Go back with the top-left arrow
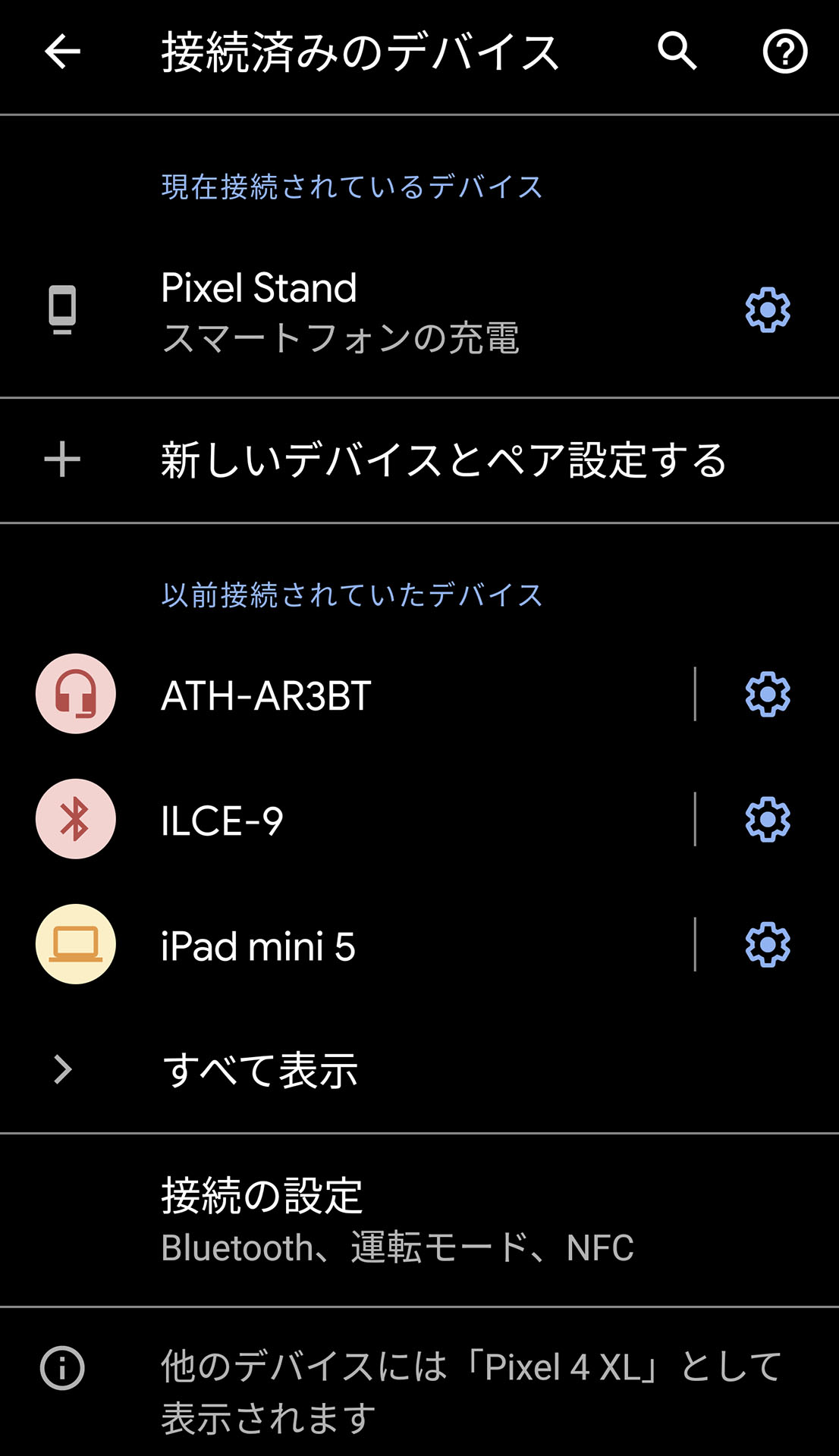This screenshot has height=1456, width=839. (x=62, y=52)
